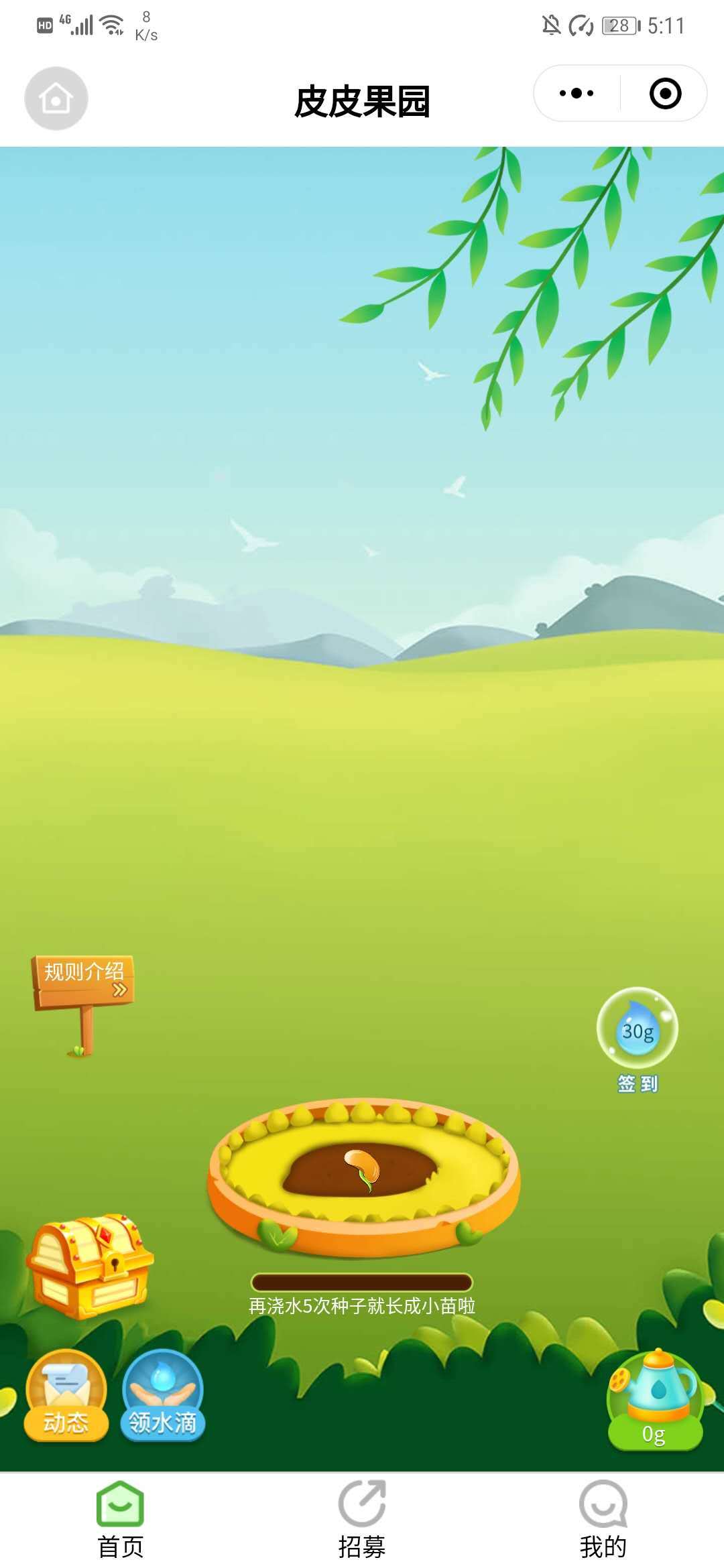
Task: Collect the 30g 签到 water drop
Action: coord(637,1030)
